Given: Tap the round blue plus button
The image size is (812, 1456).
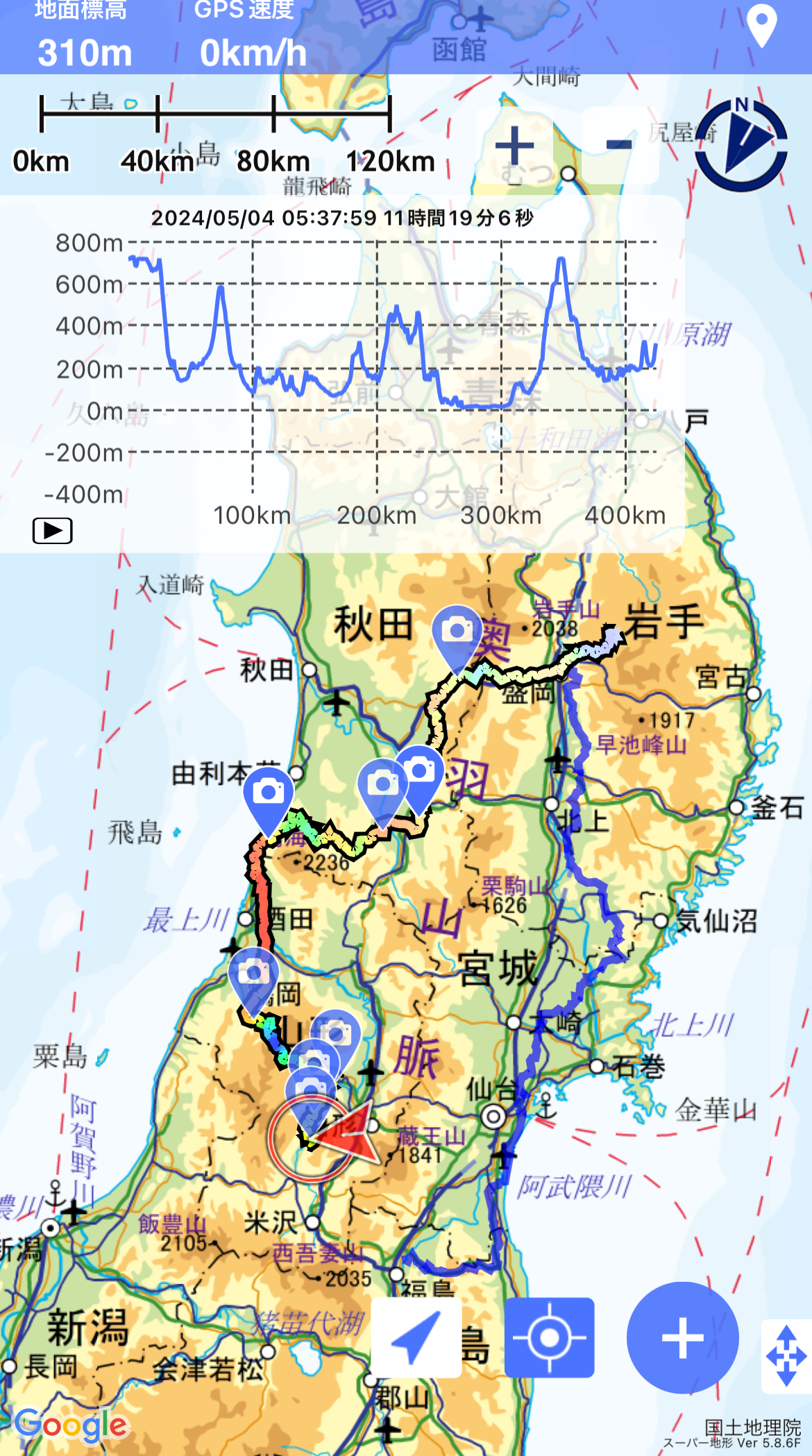Looking at the screenshot, I should [x=682, y=1337].
